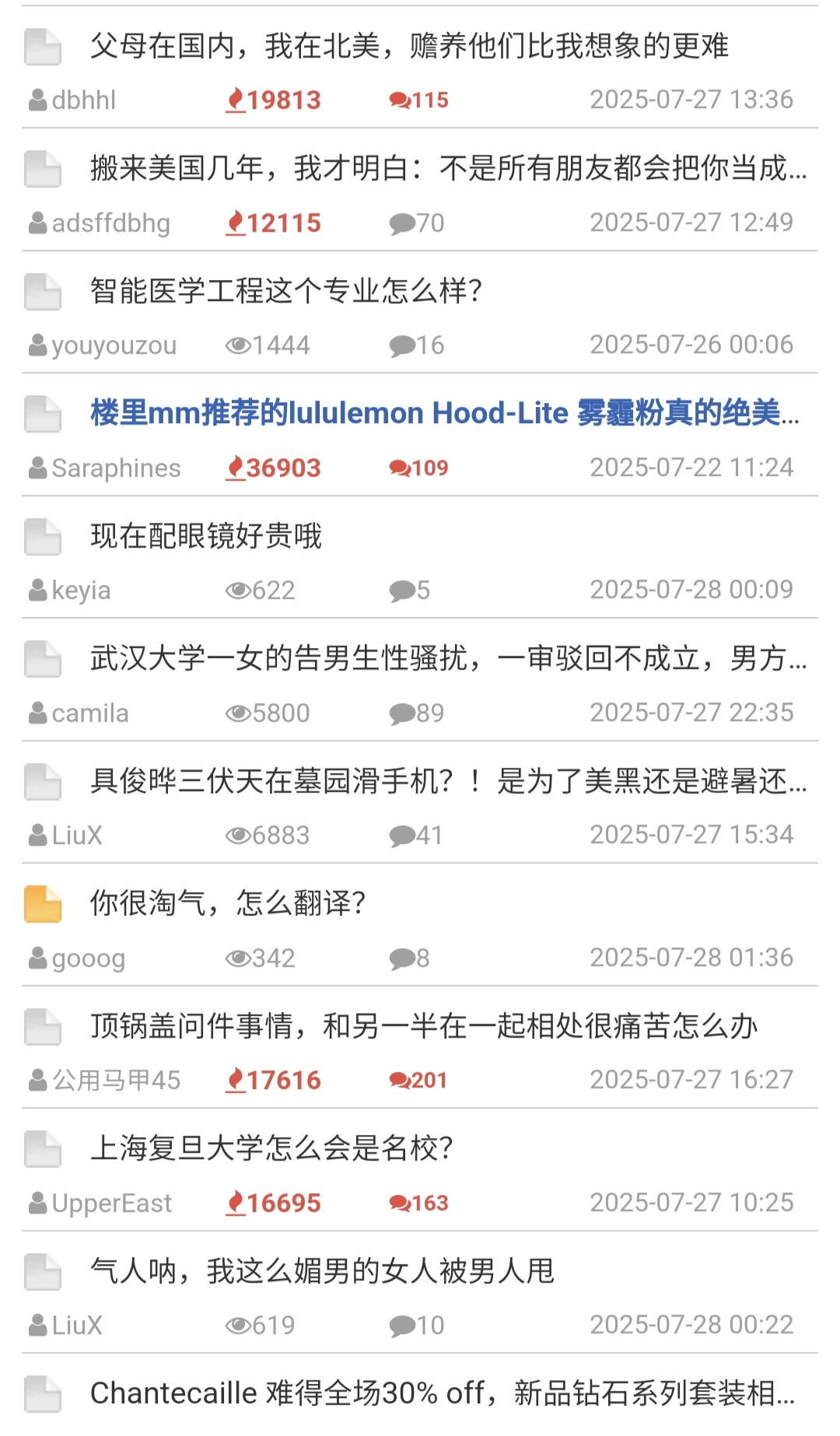Open the 你很淘气 translation thread
This screenshot has width=840, height=1436.
[228, 904]
